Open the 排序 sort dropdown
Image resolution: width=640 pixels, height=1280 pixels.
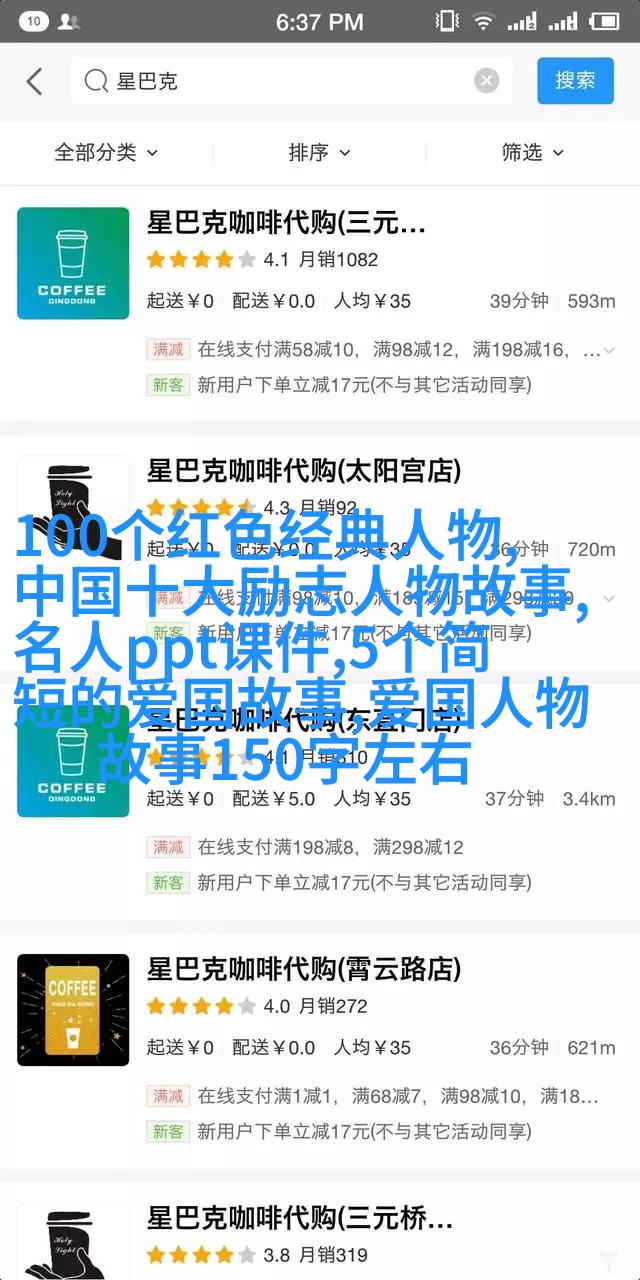(319, 153)
